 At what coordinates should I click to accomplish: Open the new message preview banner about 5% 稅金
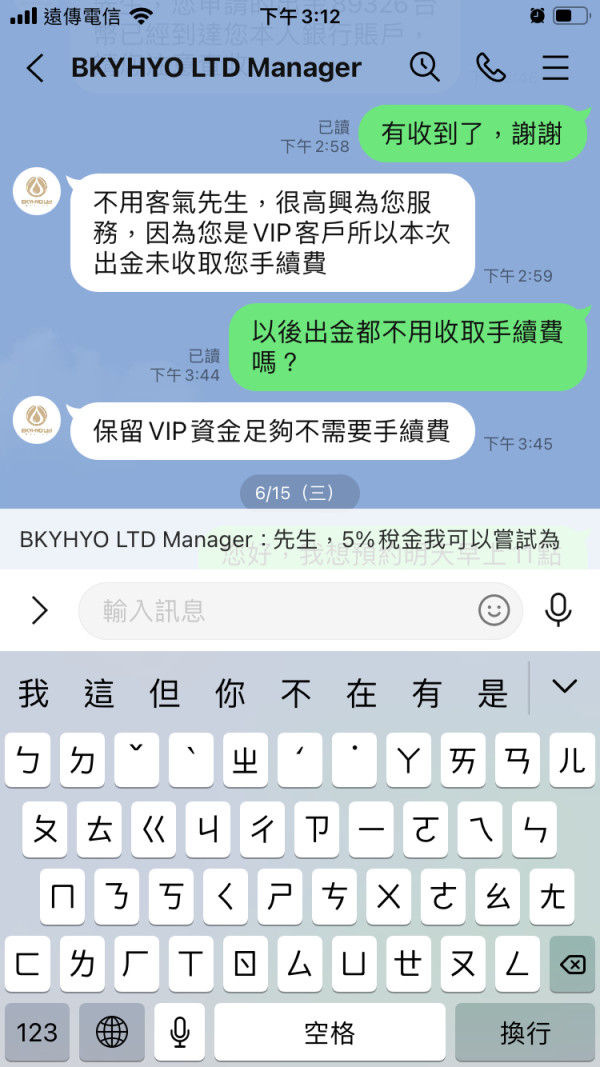click(300, 539)
